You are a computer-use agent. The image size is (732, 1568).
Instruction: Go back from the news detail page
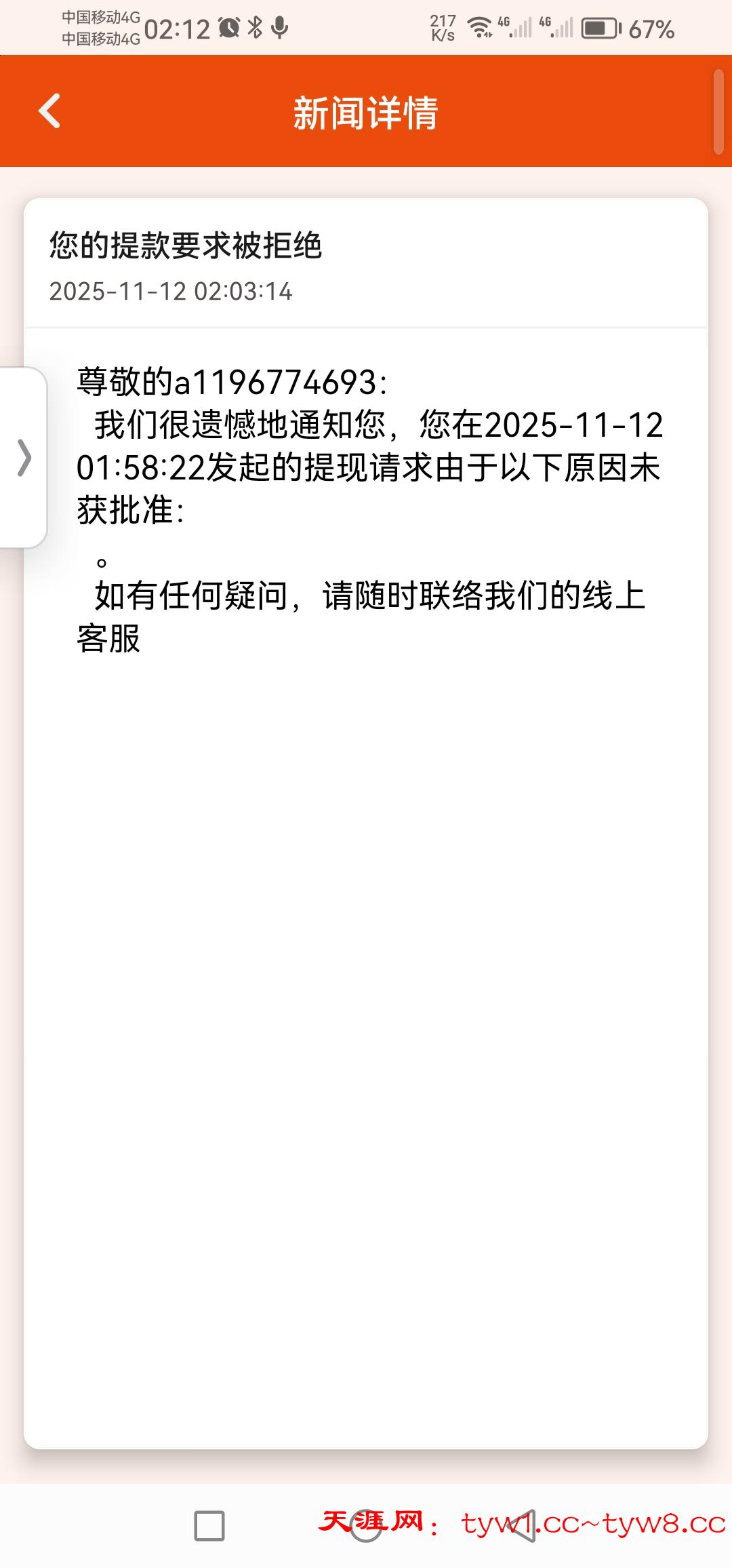tap(49, 111)
